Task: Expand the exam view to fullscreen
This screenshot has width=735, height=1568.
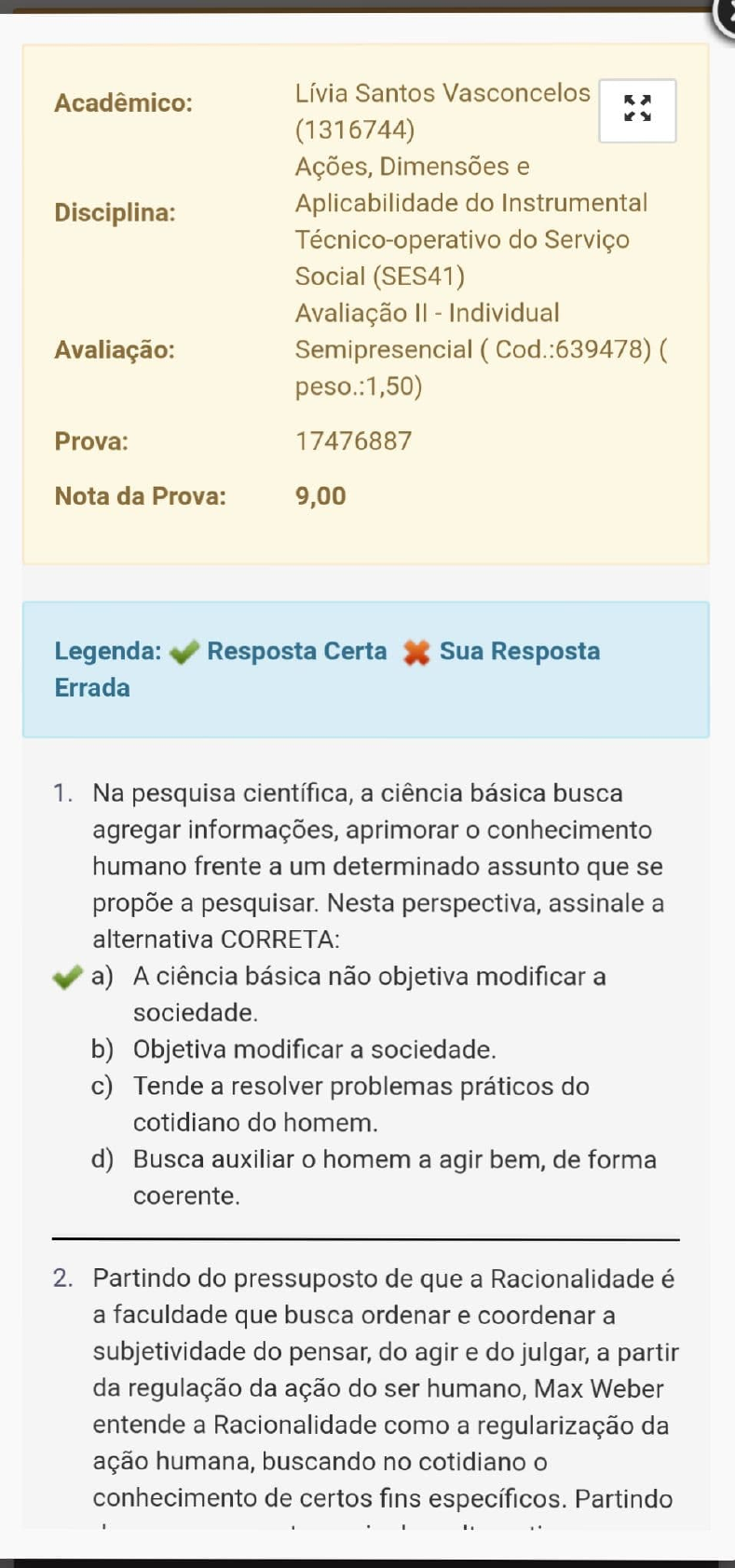Action: 637,111
